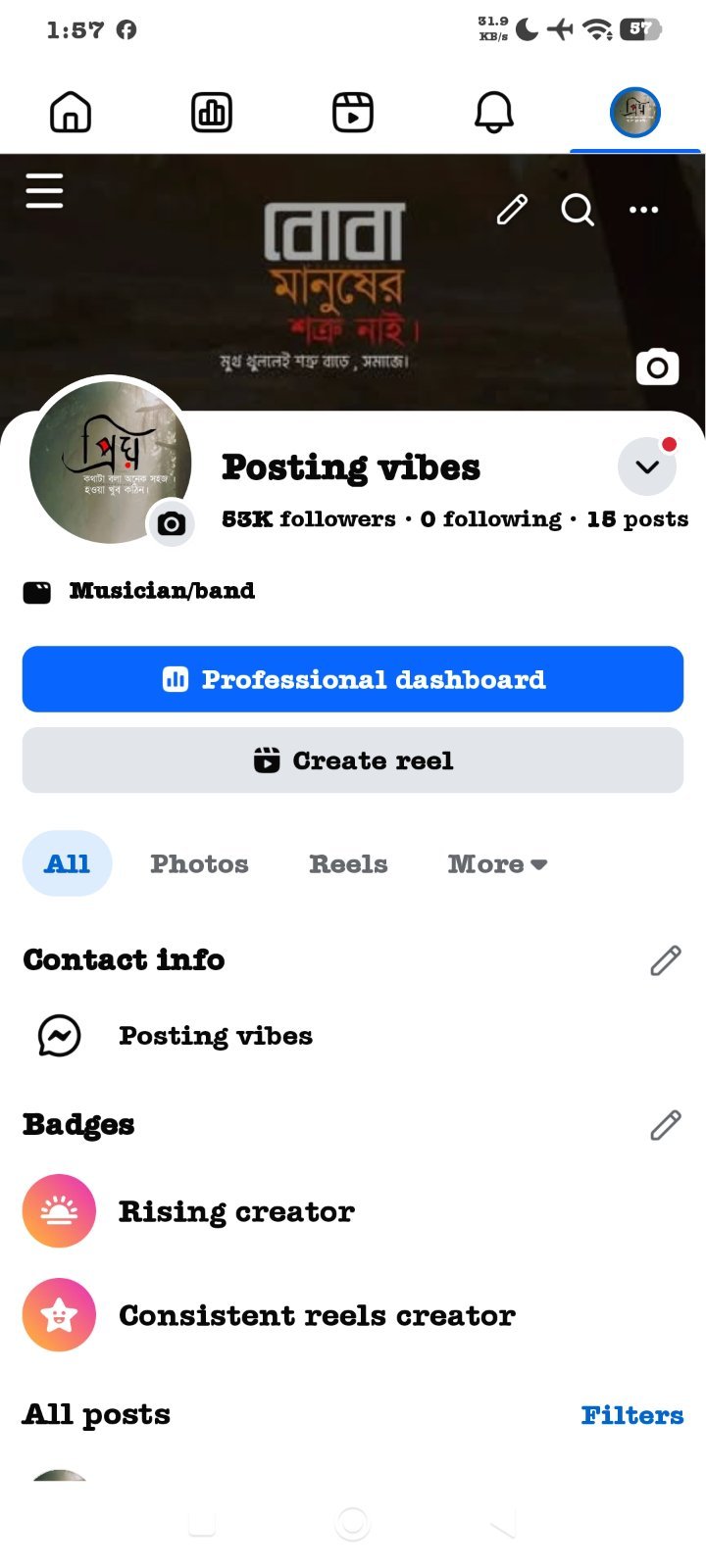Image resolution: width=706 pixels, height=1568 pixels.
Task: Expand the profile switcher chevron
Action: [647, 466]
